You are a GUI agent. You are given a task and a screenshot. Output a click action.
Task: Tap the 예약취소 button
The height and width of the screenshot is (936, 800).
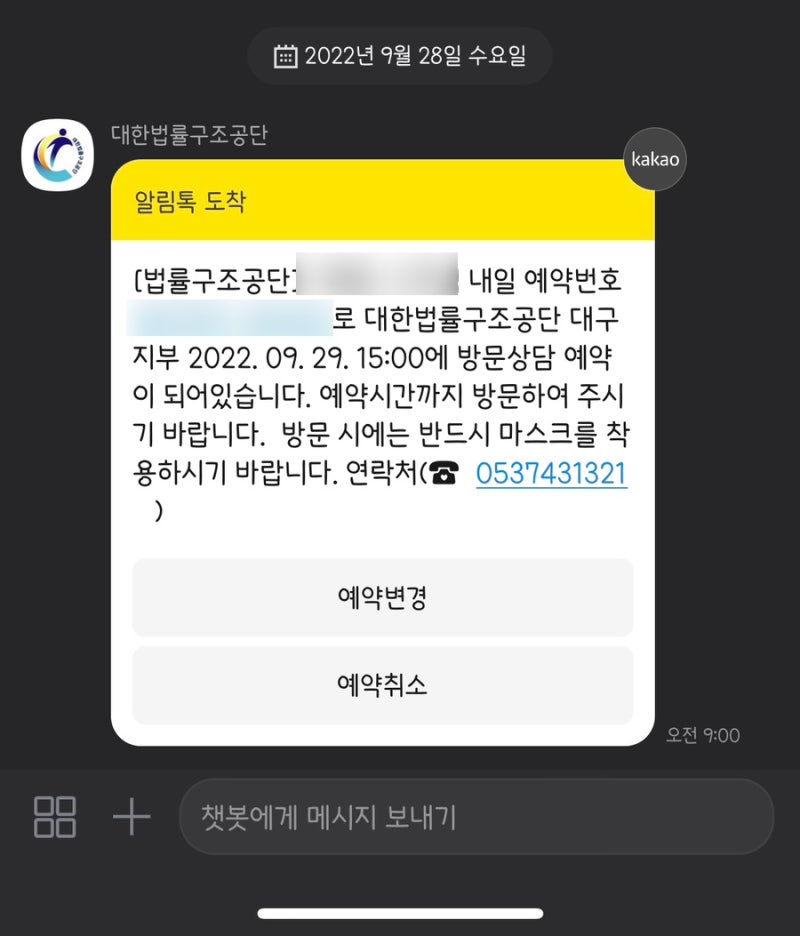point(382,685)
